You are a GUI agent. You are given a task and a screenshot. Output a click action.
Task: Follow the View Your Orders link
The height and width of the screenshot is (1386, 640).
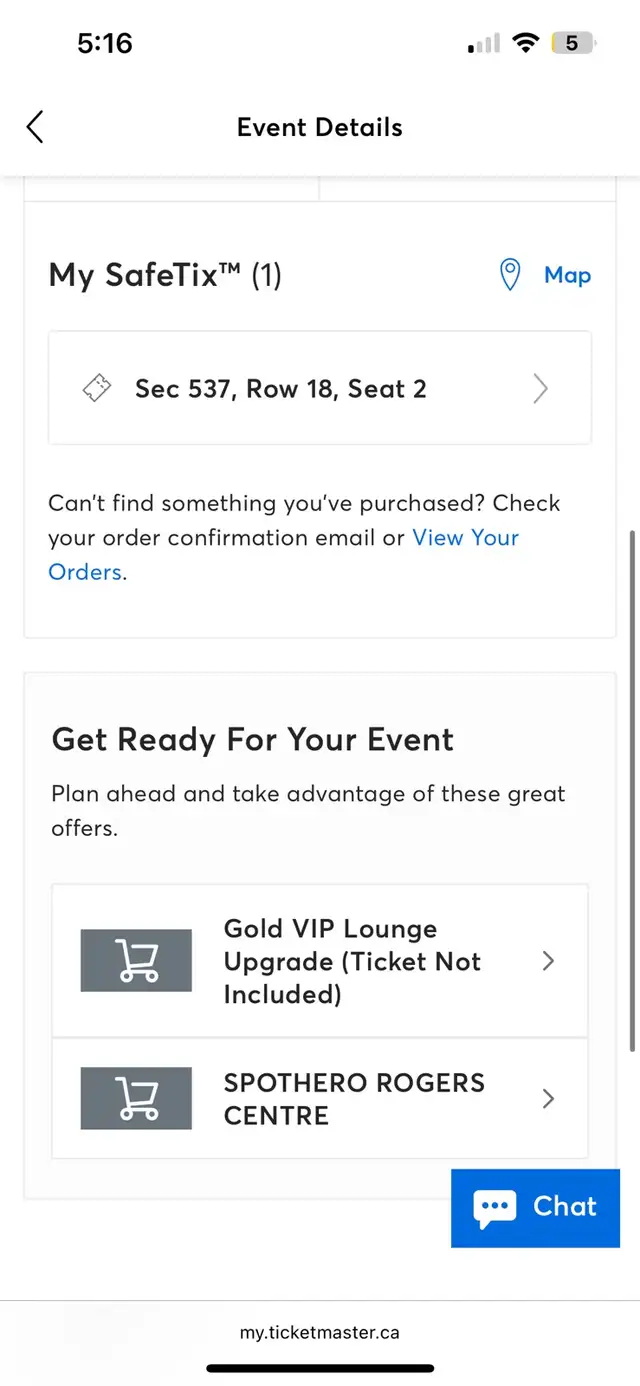(x=284, y=555)
